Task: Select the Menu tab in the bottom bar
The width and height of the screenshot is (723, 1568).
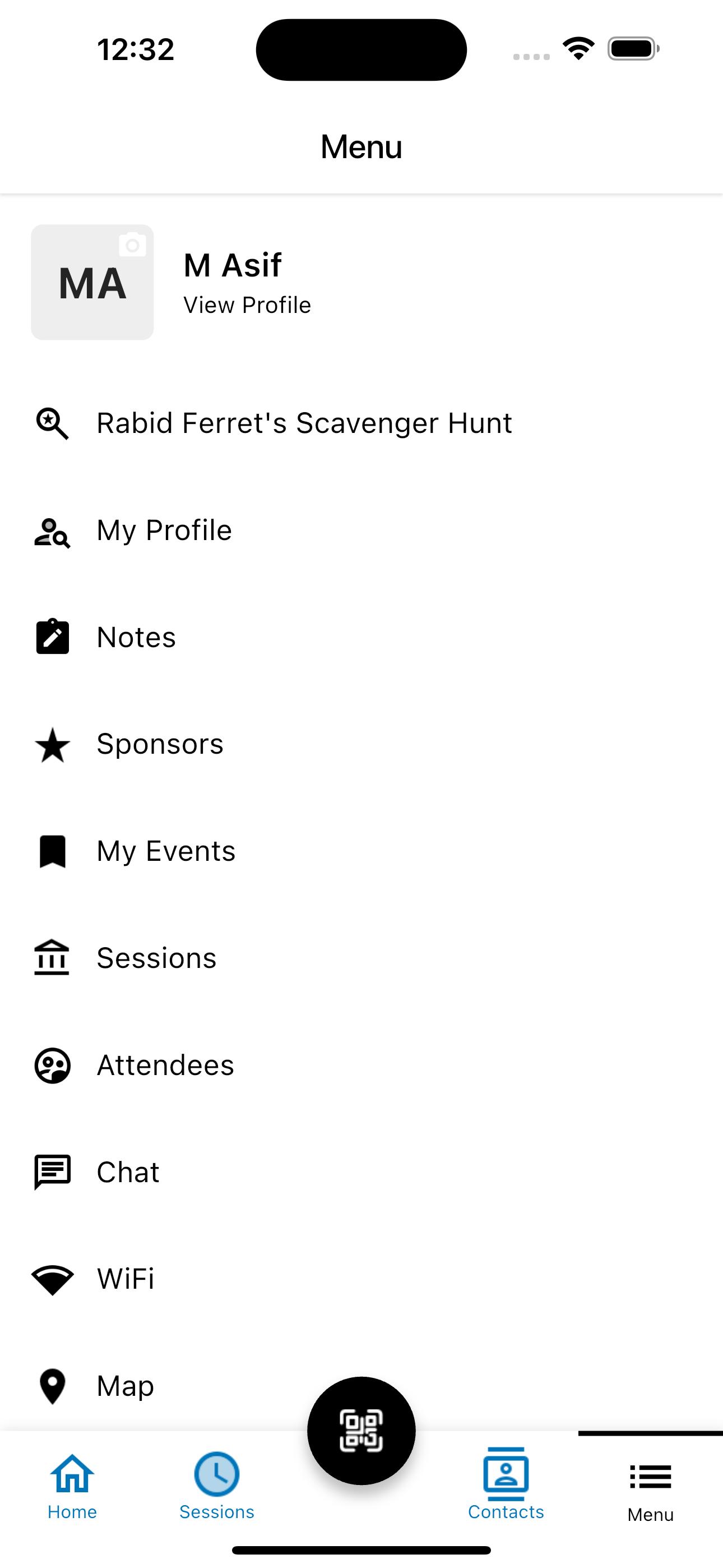Action: point(650,1488)
